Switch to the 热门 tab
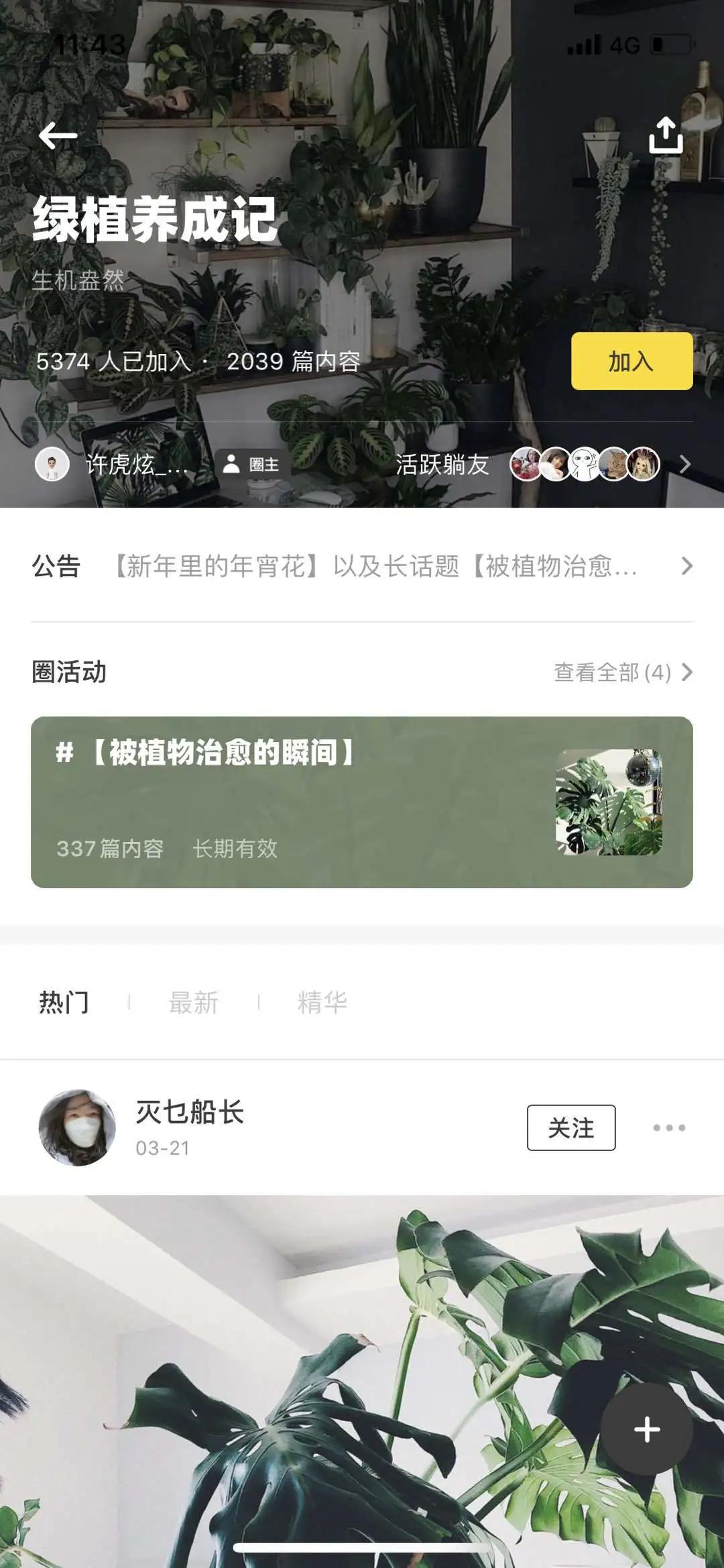The height and width of the screenshot is (1568, 724). (64, 1003)
